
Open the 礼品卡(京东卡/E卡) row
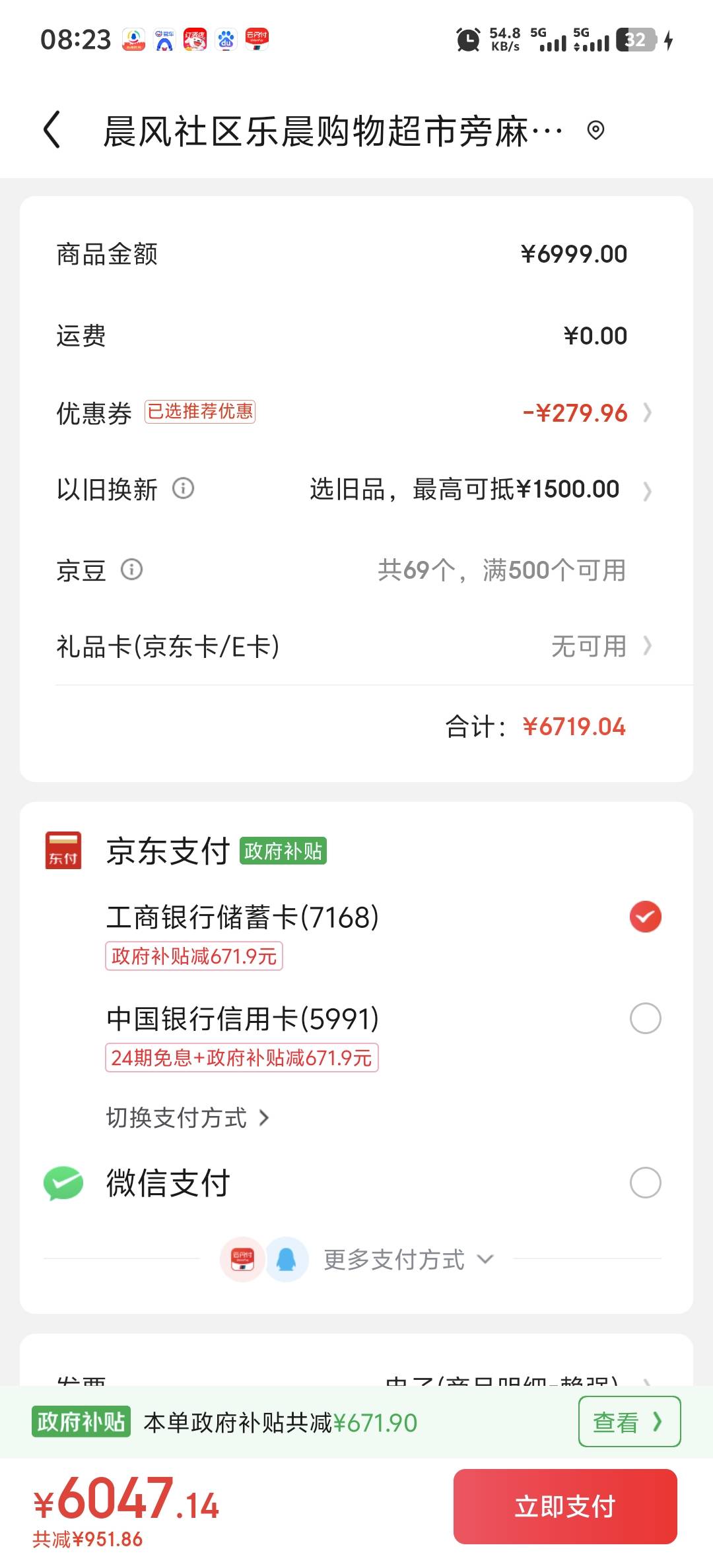tap(356, 646)
